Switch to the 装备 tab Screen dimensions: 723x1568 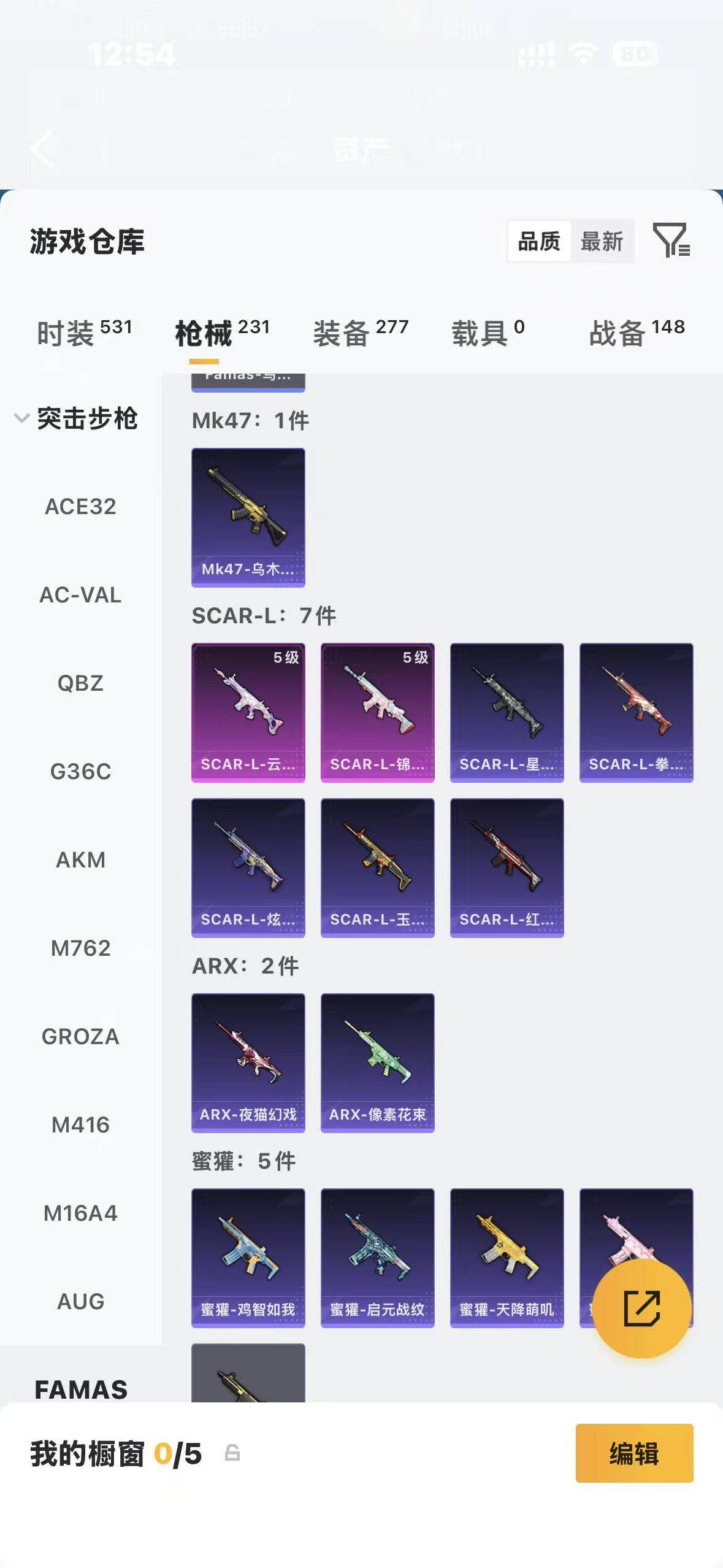point(361,333)
